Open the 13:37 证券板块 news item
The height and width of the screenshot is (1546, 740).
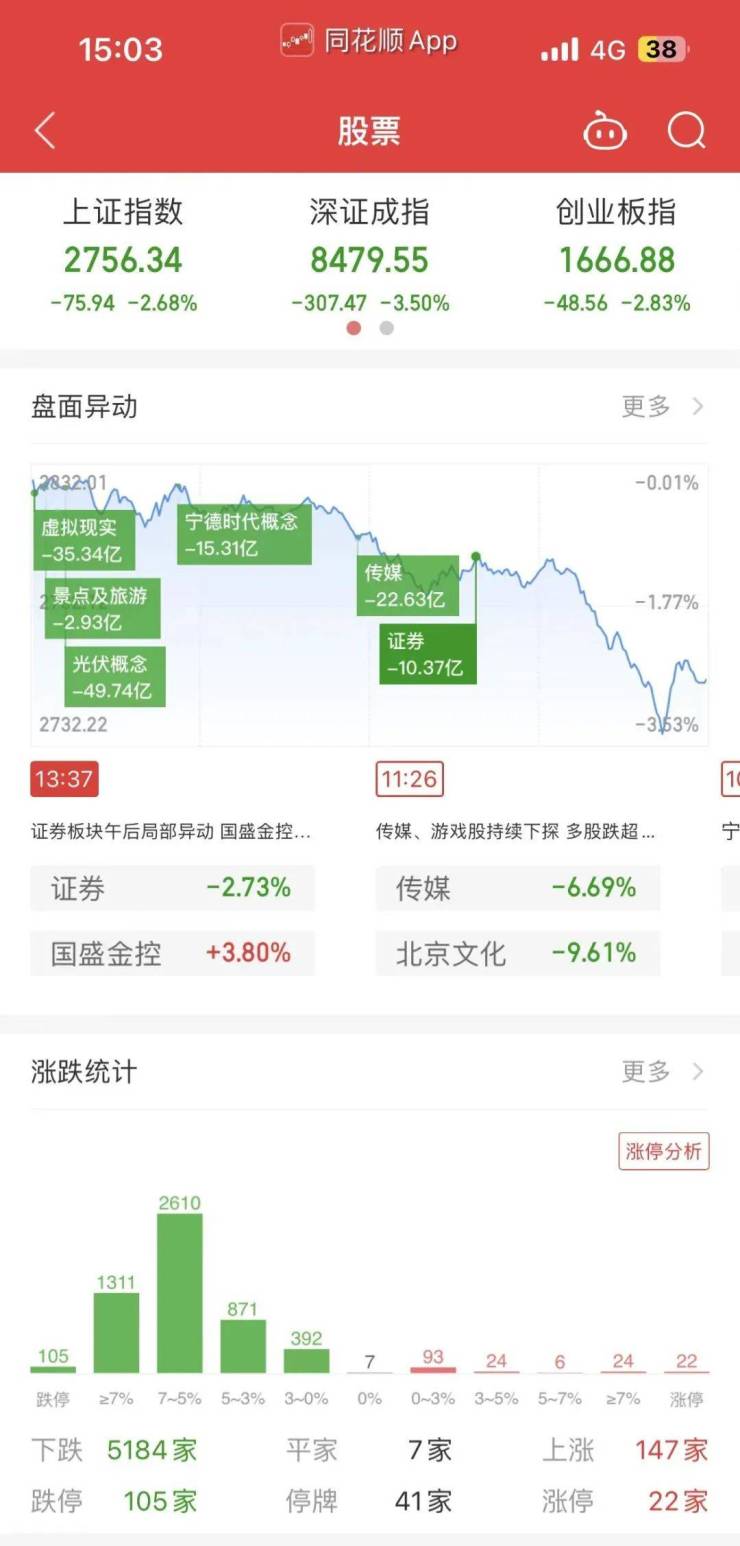tap(171, 831)
